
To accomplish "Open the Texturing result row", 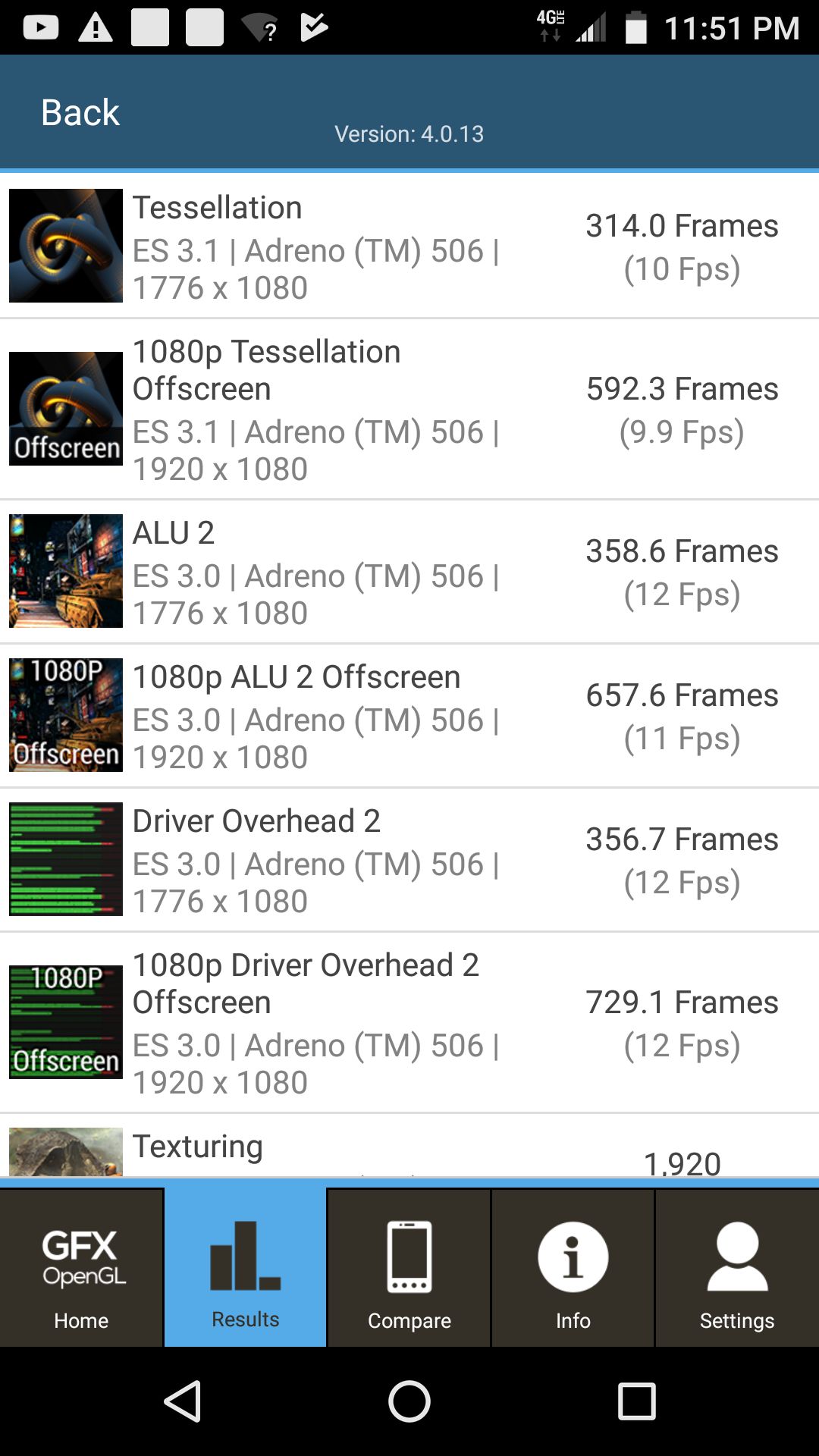I will 409,1149.
